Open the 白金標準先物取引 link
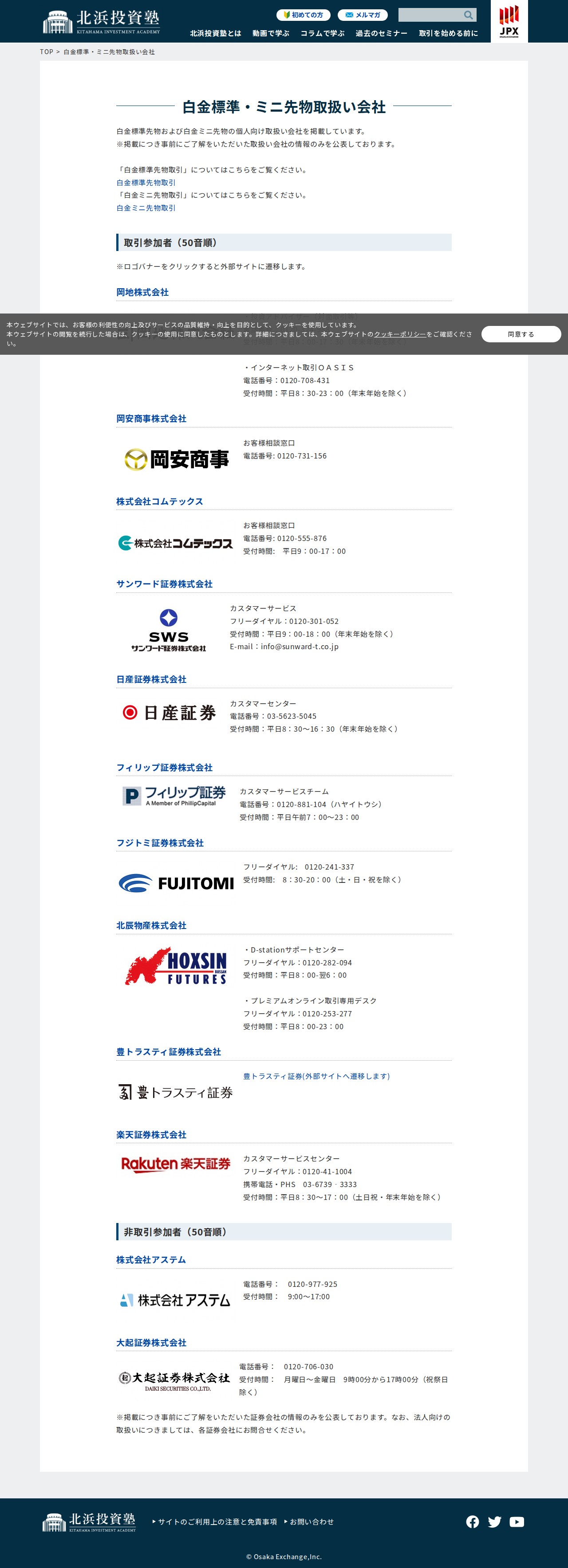568x1568 pixels. coord(146,183)
